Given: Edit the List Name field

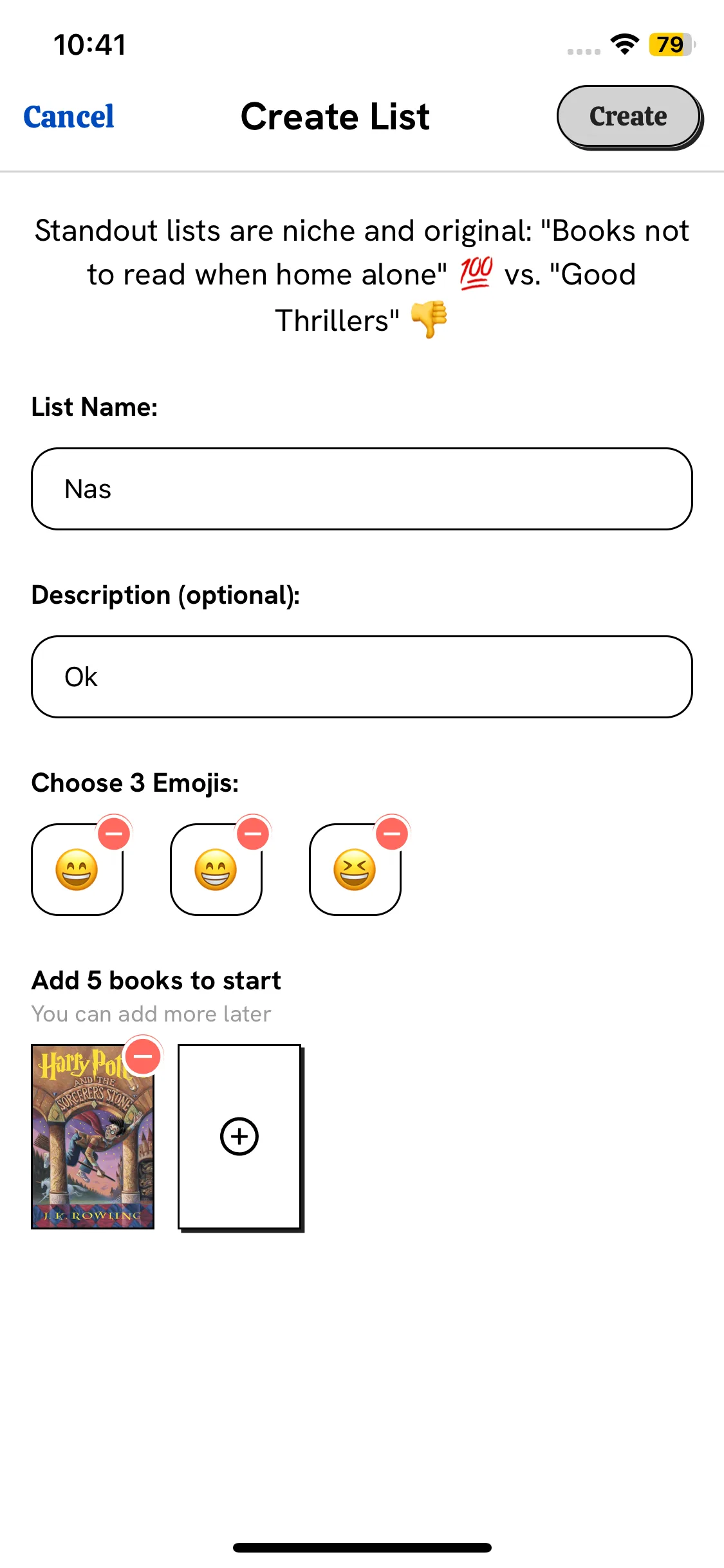Looking at the screenshot, I should (x=362, y=489).
